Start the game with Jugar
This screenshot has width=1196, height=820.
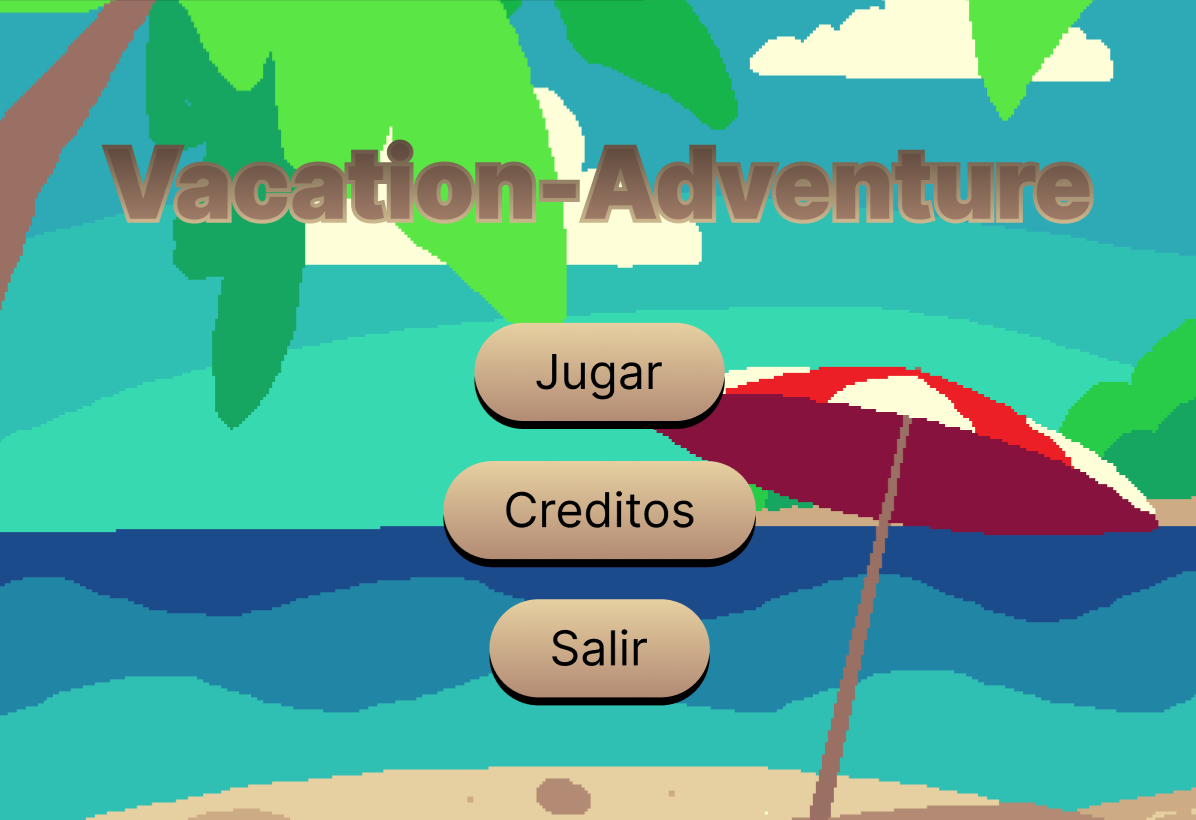click(598, 372)
